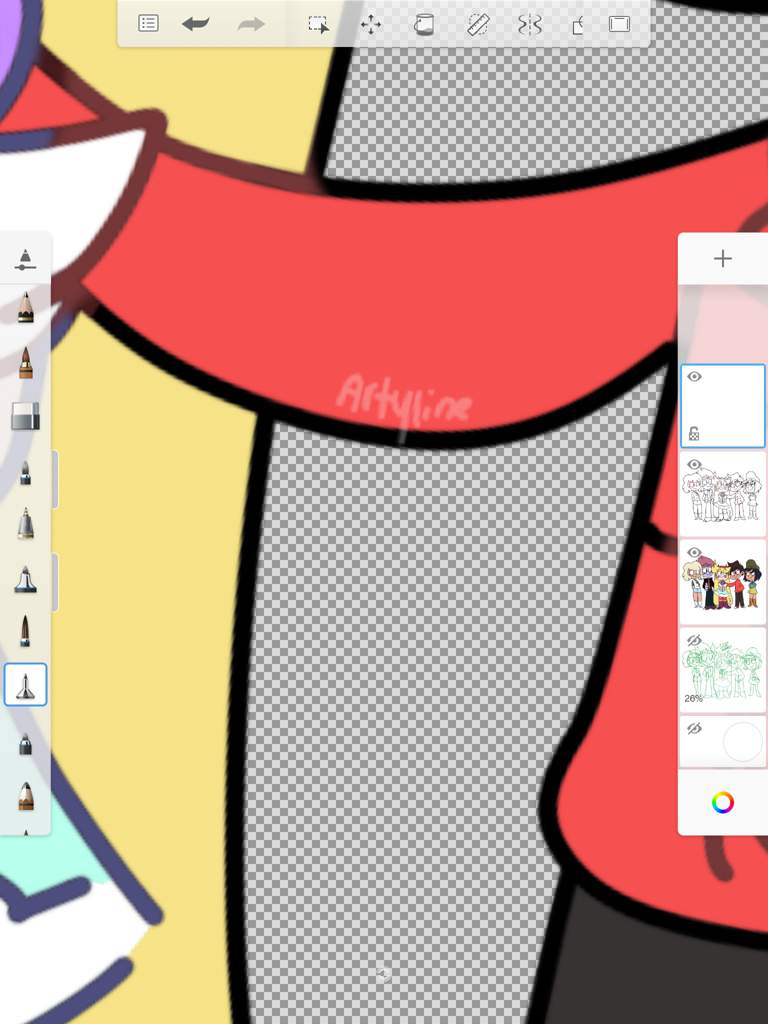This screenshot has height=1024, width=768.
Task: Open brush size and opacity settings
Action: pyautogui.click(x=26, y=261)
